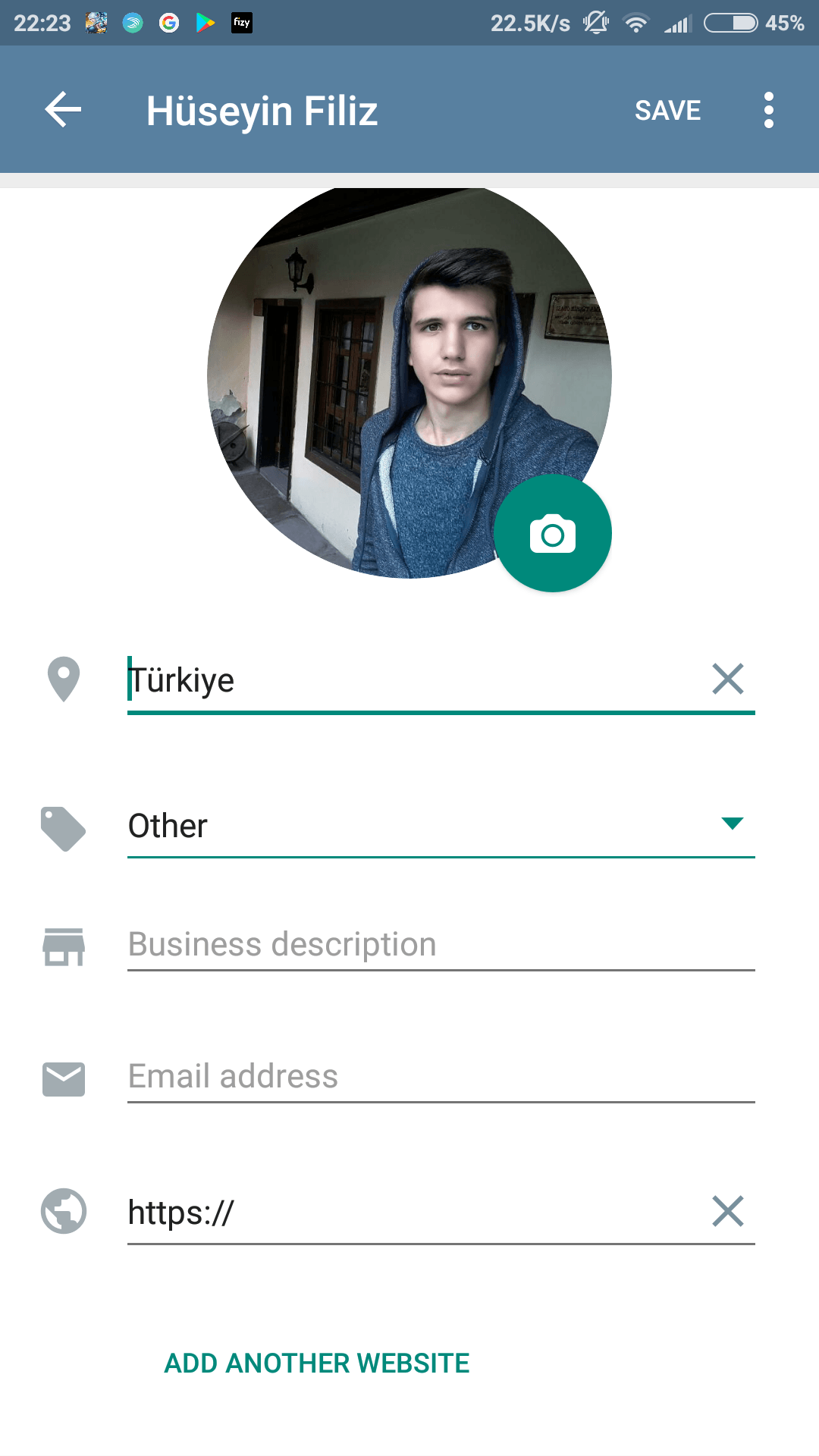
Task: Open the overflow menu
Action: [x=769, y=111]
